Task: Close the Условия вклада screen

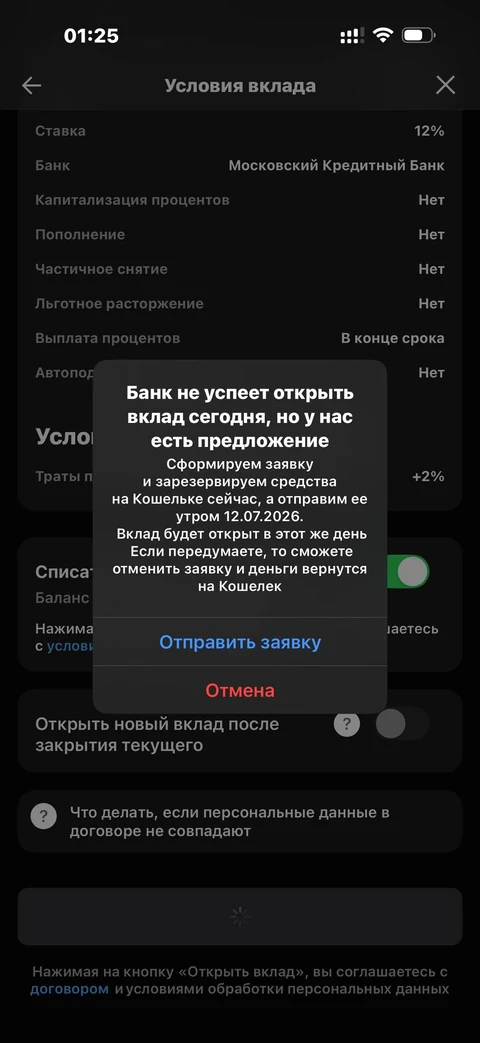Action: 445,85
